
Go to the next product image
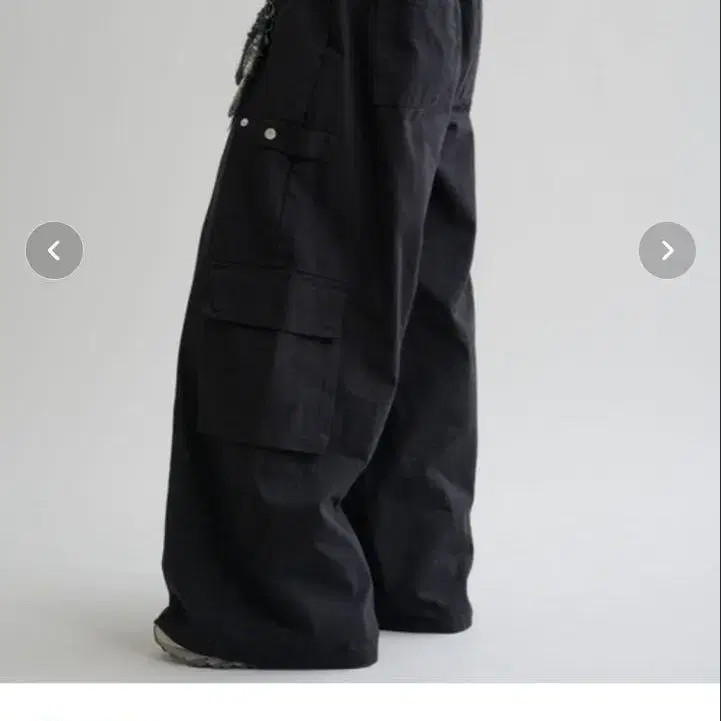click(667, 251)
